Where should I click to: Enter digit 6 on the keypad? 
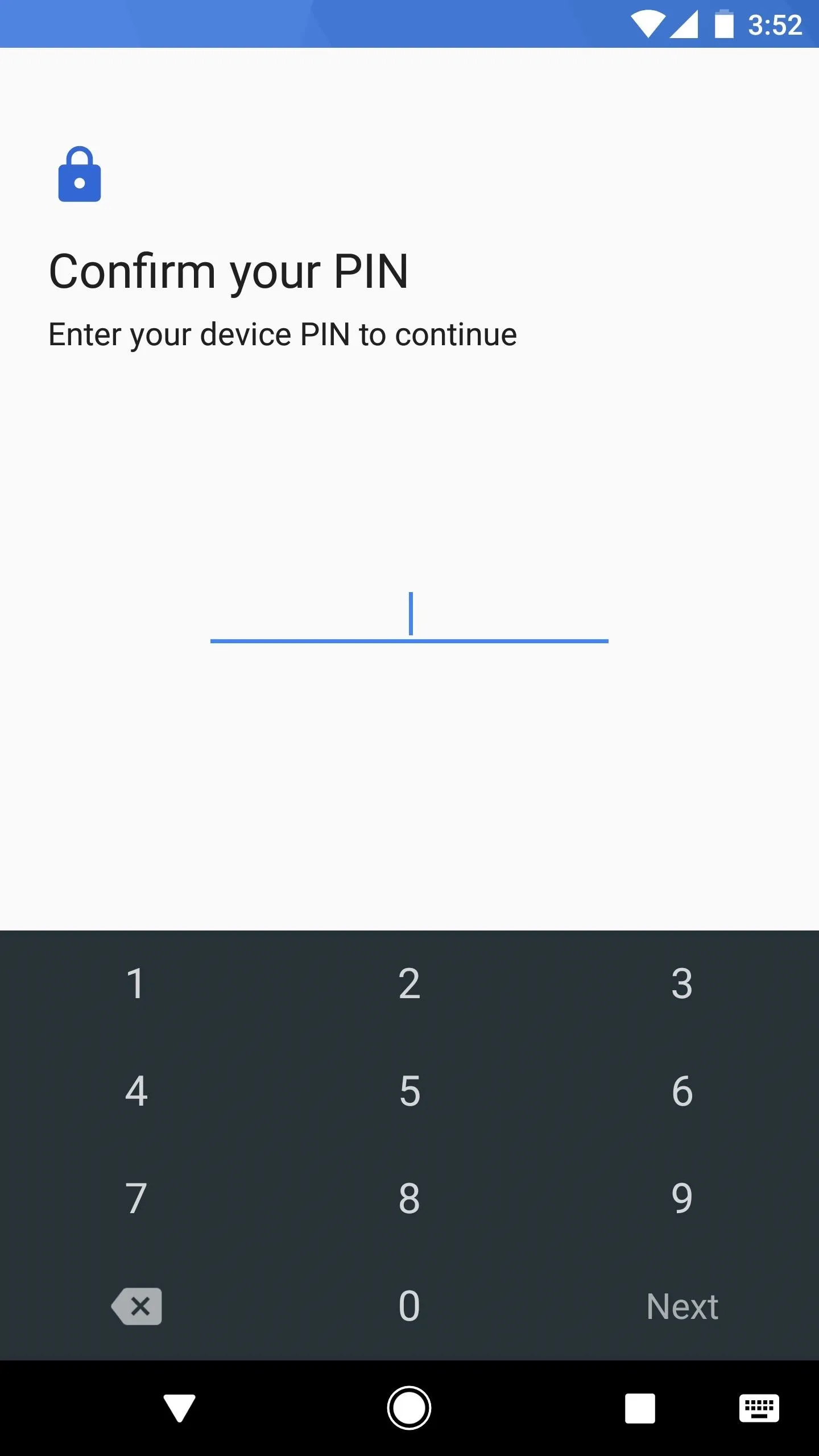click(682, 1091)
